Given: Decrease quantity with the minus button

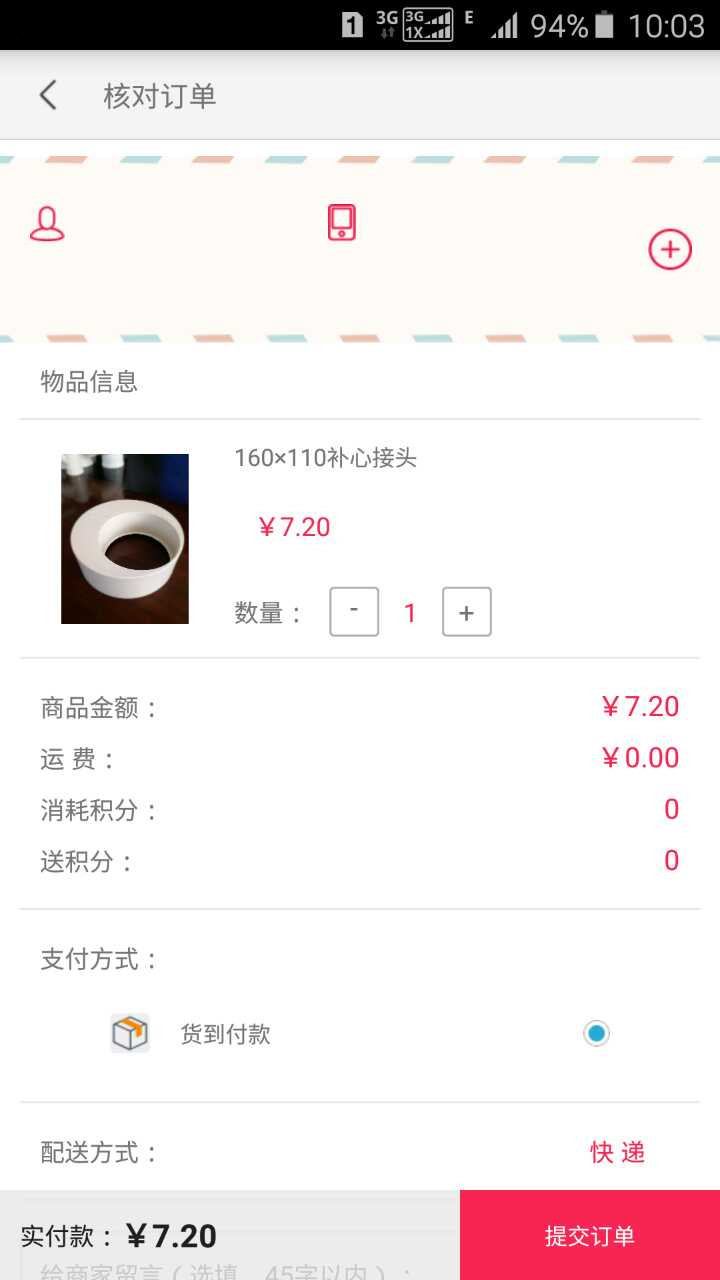Looking at the screenshot, I should point(353,611).
